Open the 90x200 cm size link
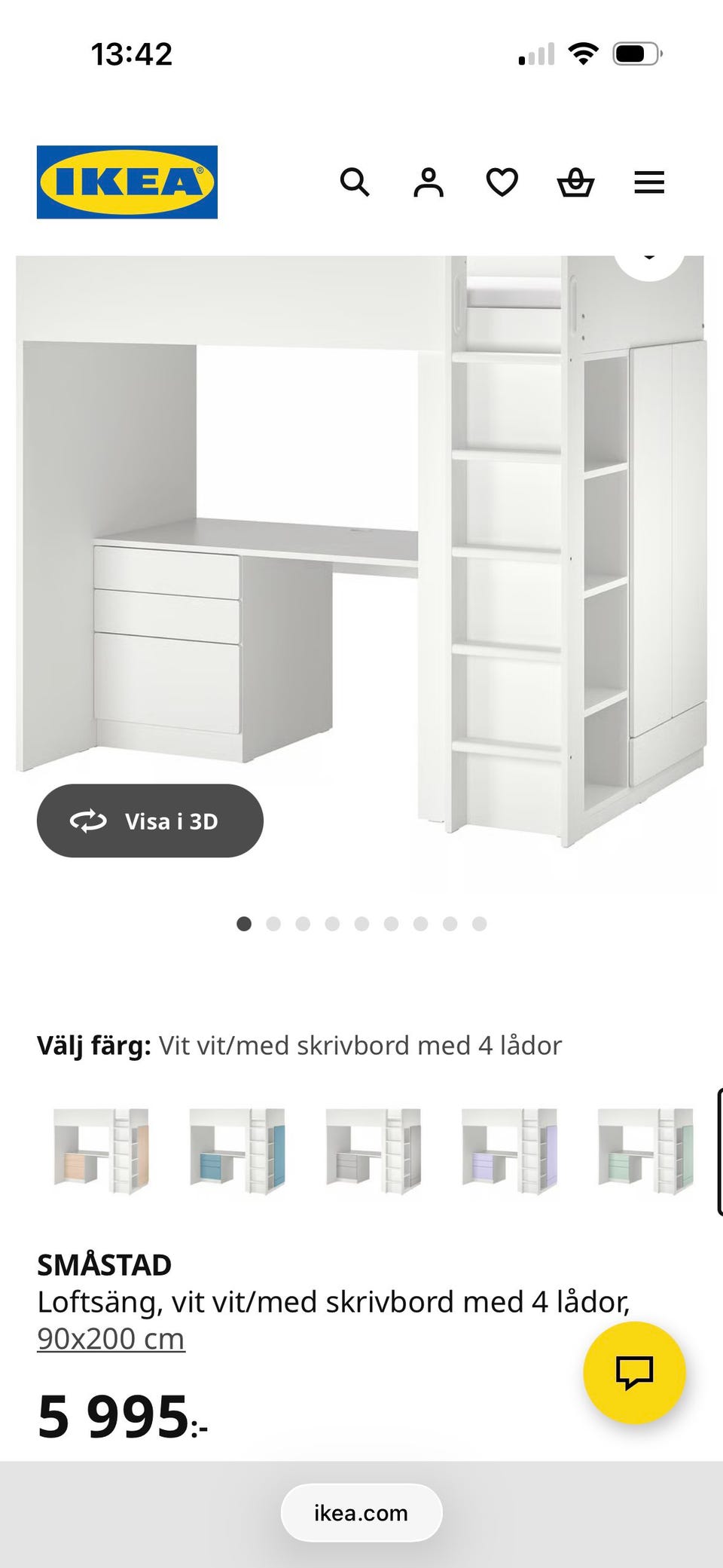 111,1338
